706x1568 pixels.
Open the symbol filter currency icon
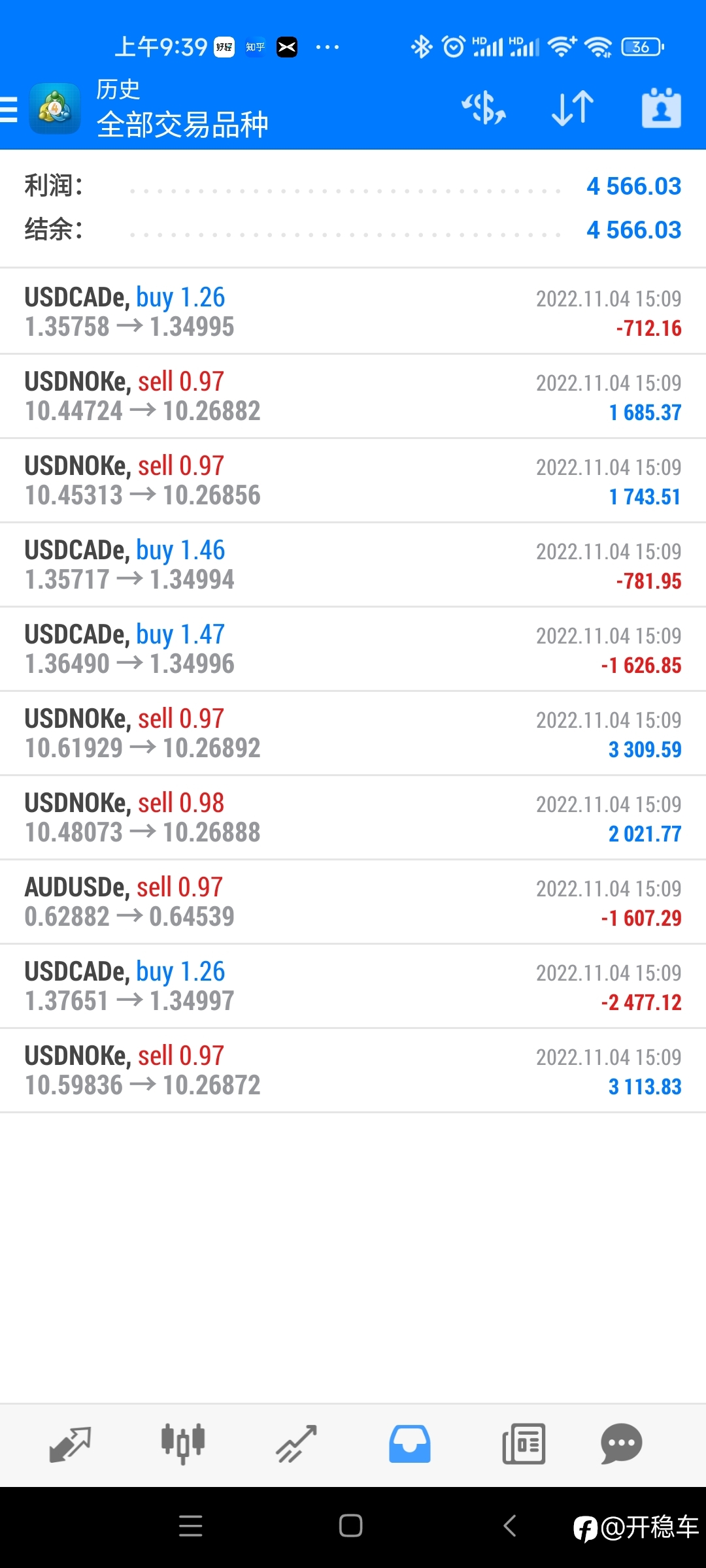pos(484,108)
